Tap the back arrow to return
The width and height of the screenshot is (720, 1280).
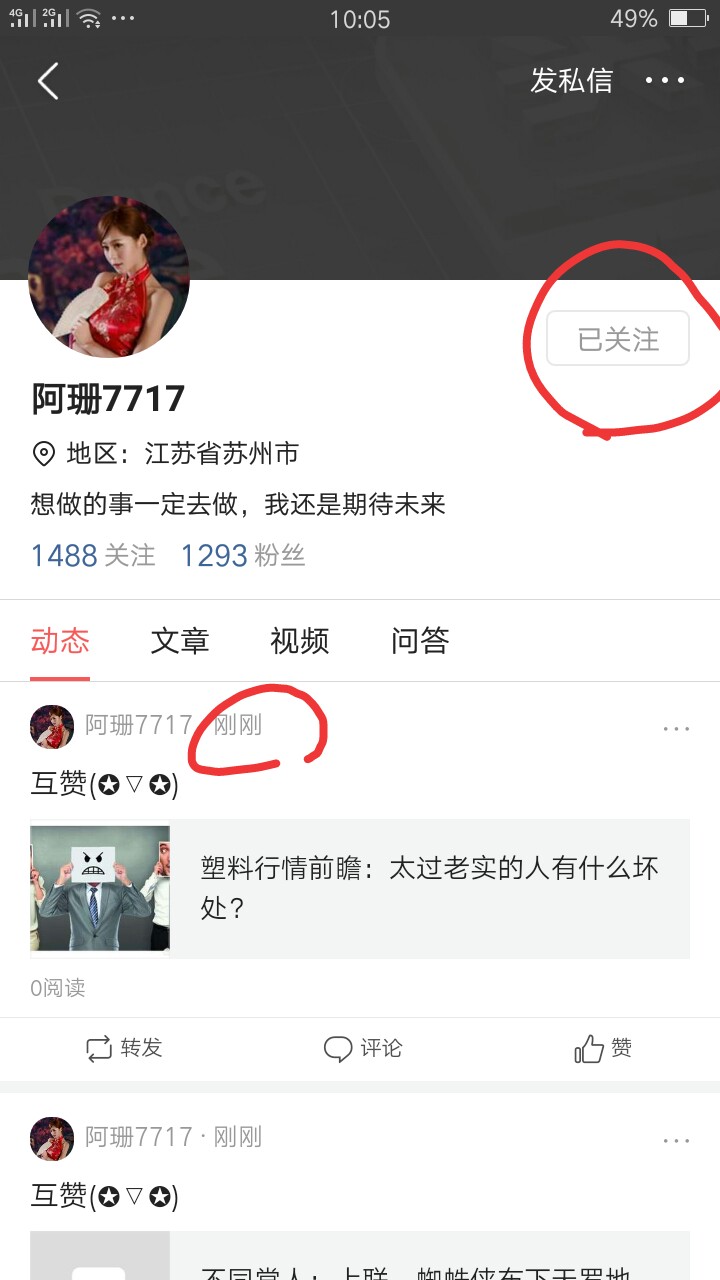click(48, 80)
